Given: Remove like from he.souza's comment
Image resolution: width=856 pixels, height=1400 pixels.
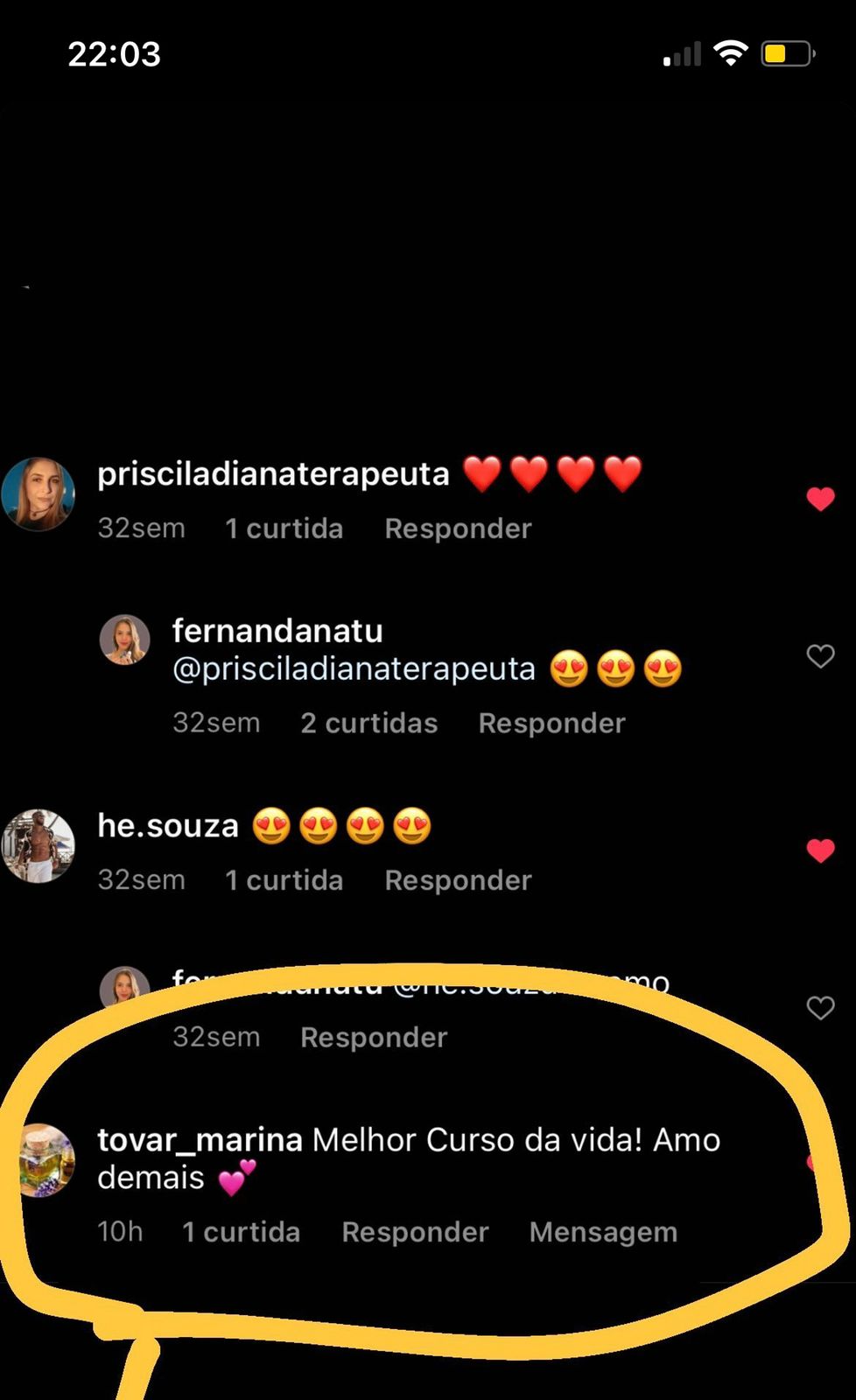Looking at the screenshot, I should pyautogui.click(x=820, y=850).
